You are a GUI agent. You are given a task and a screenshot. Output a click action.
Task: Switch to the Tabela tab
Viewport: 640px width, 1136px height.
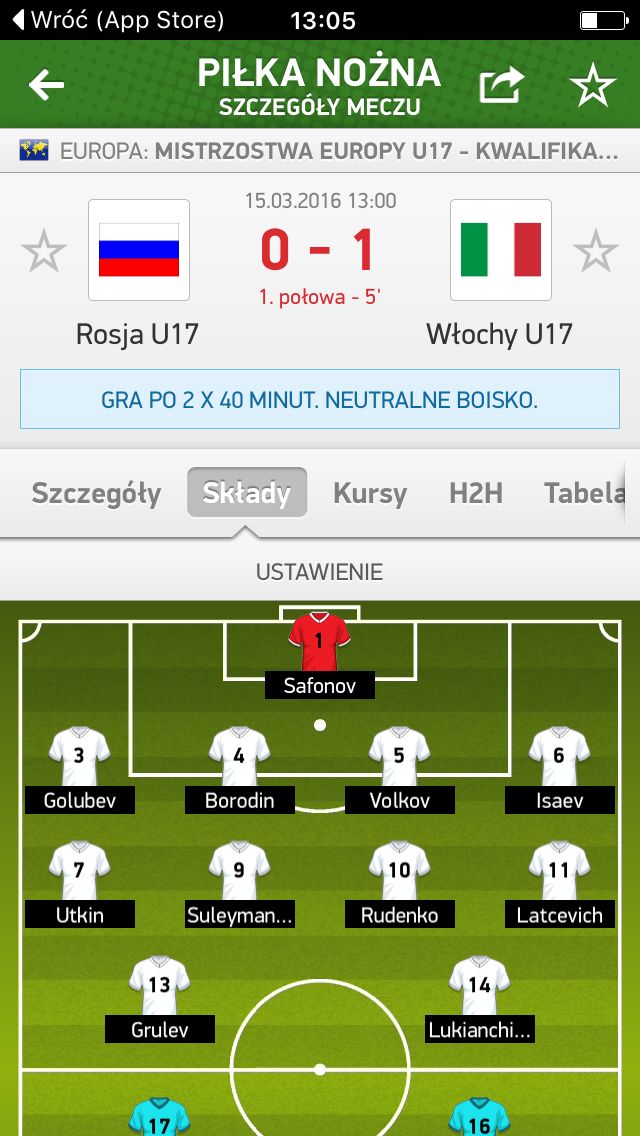click(x=584, y=493)
